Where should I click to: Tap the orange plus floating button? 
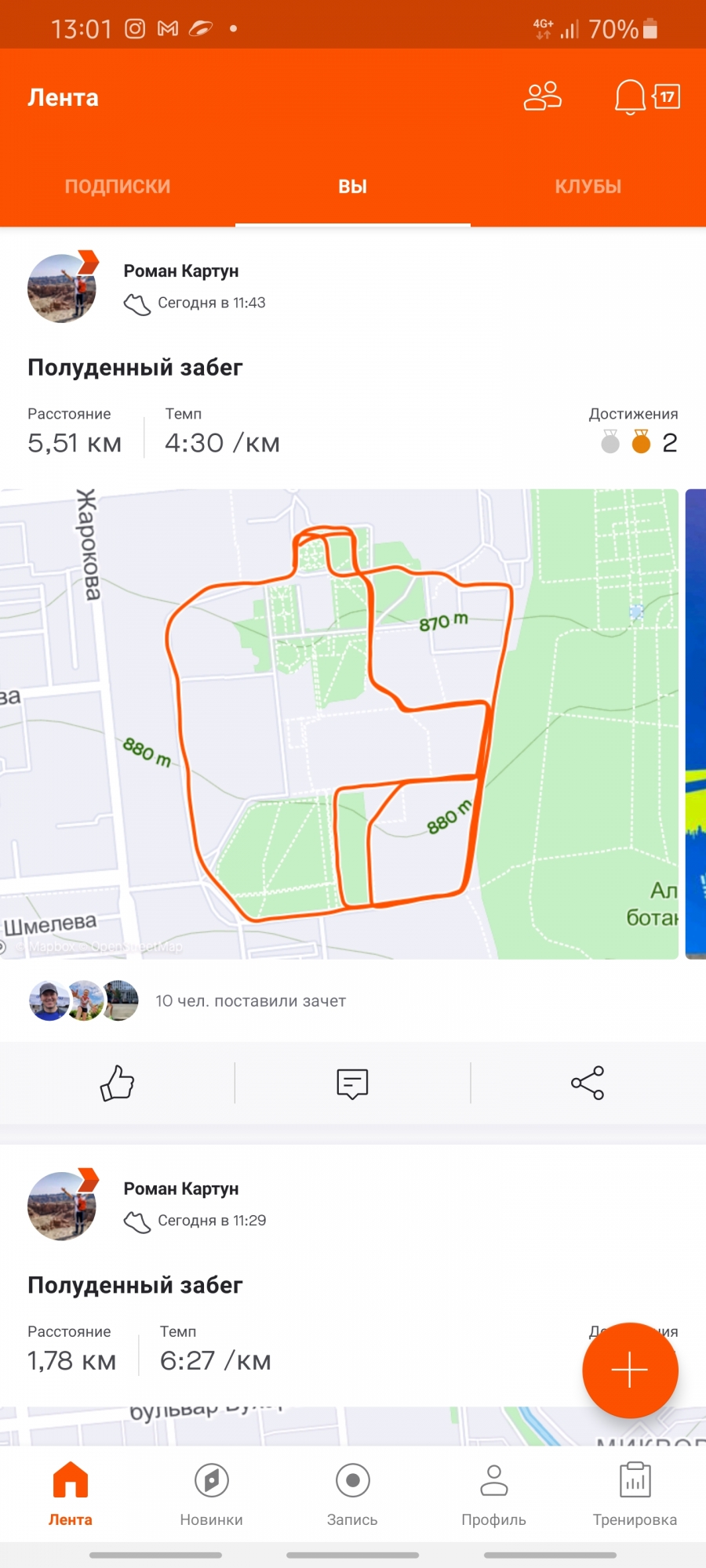[630, 1370]
